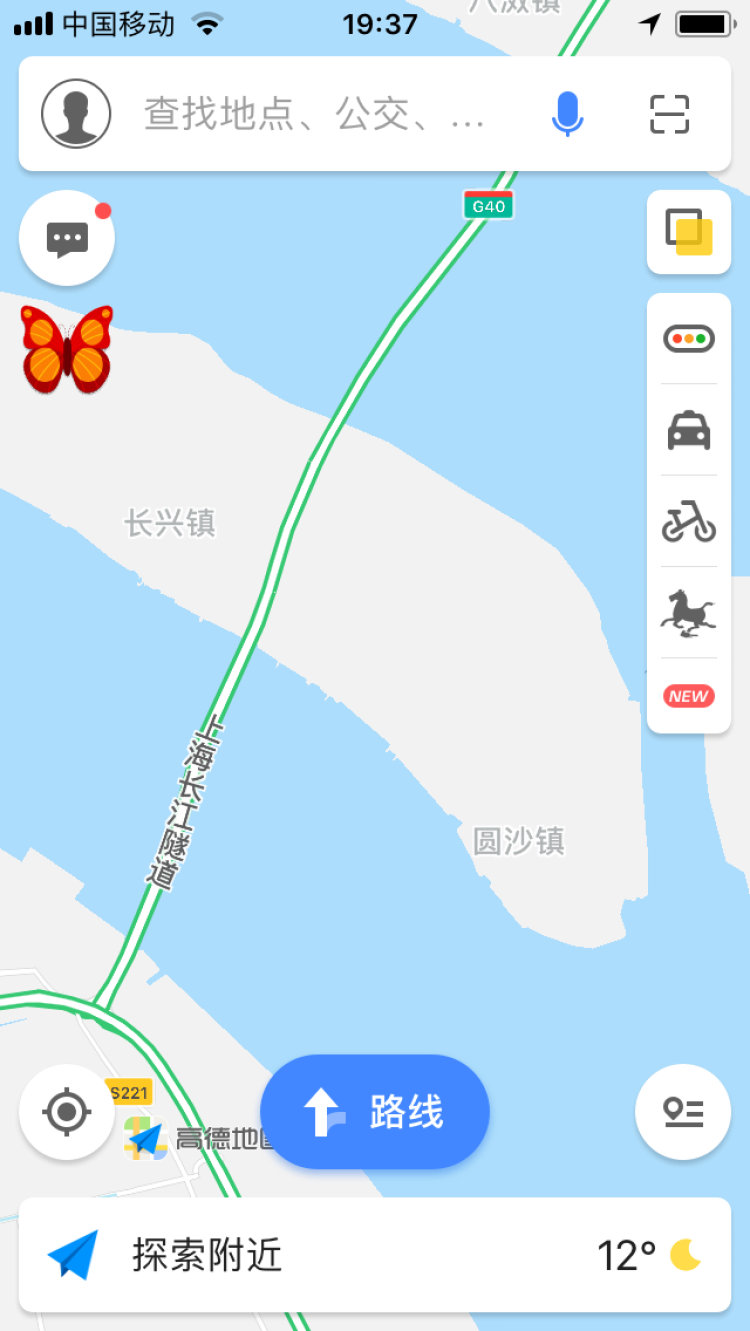Open the profile avatar in search bar
Screen dimensions: 750x1331
click(76, 114)
